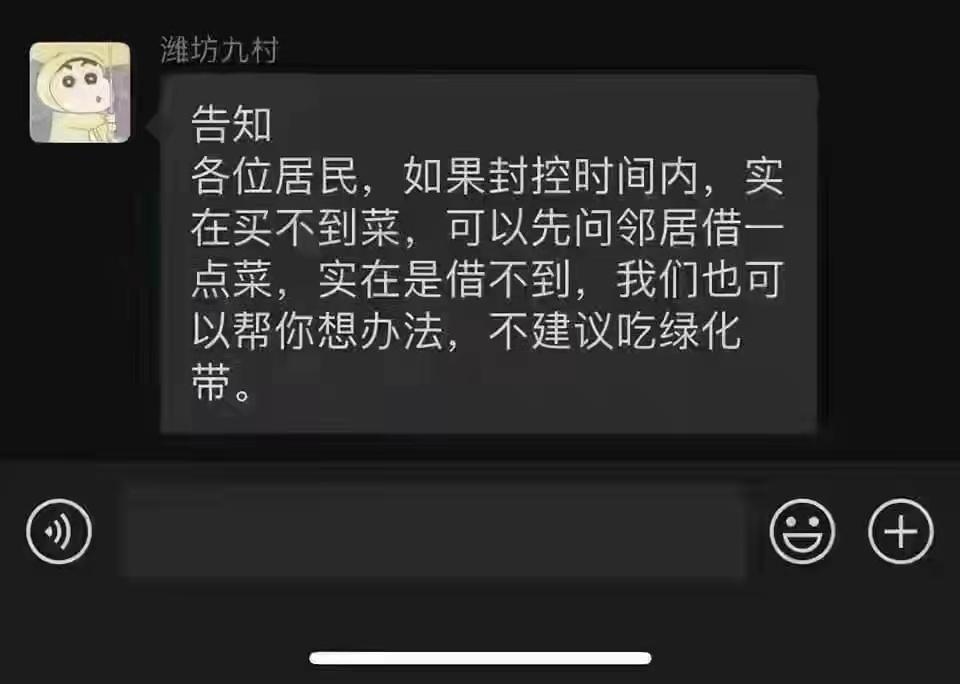
Task: Open the plus attachments menu
Action: 900,531
